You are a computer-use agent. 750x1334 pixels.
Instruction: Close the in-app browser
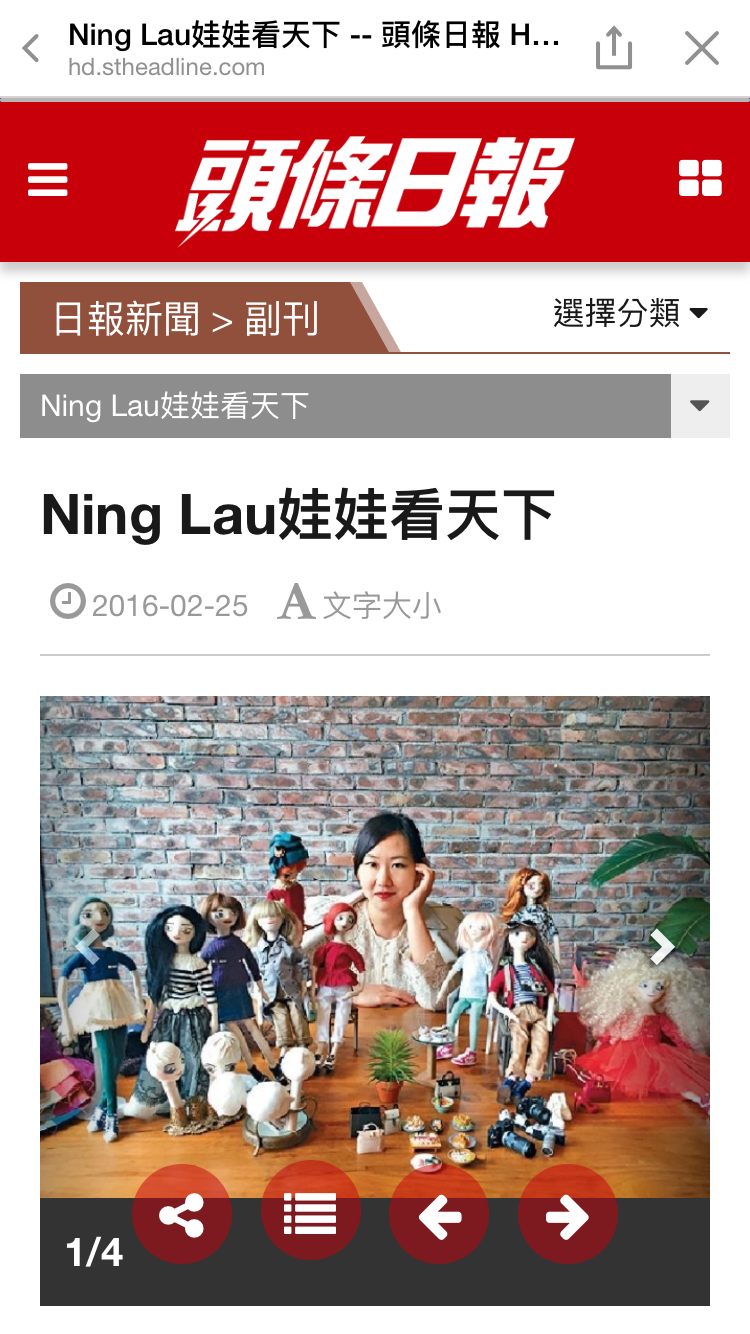[x=701, y=48]
